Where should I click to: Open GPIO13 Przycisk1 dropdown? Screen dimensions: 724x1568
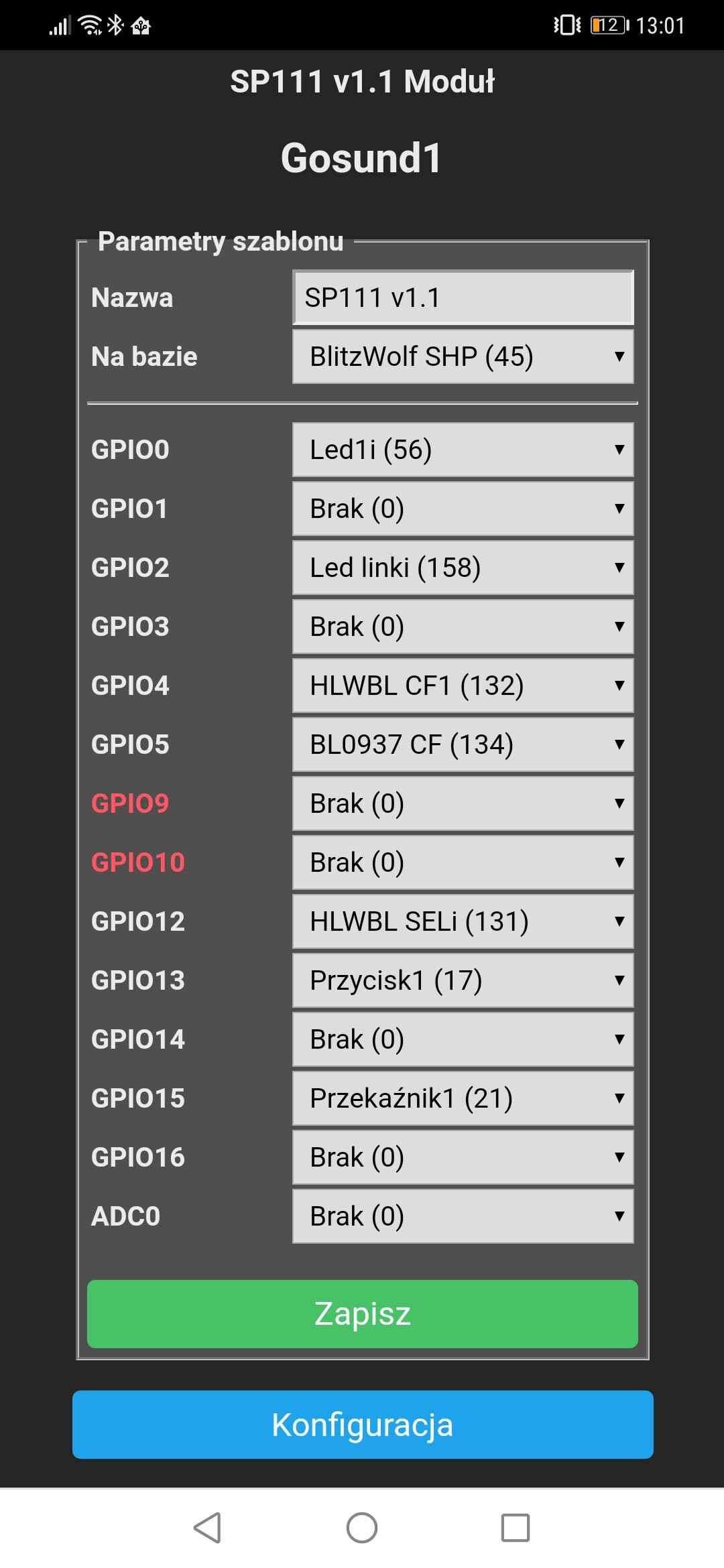coord(463,980)
